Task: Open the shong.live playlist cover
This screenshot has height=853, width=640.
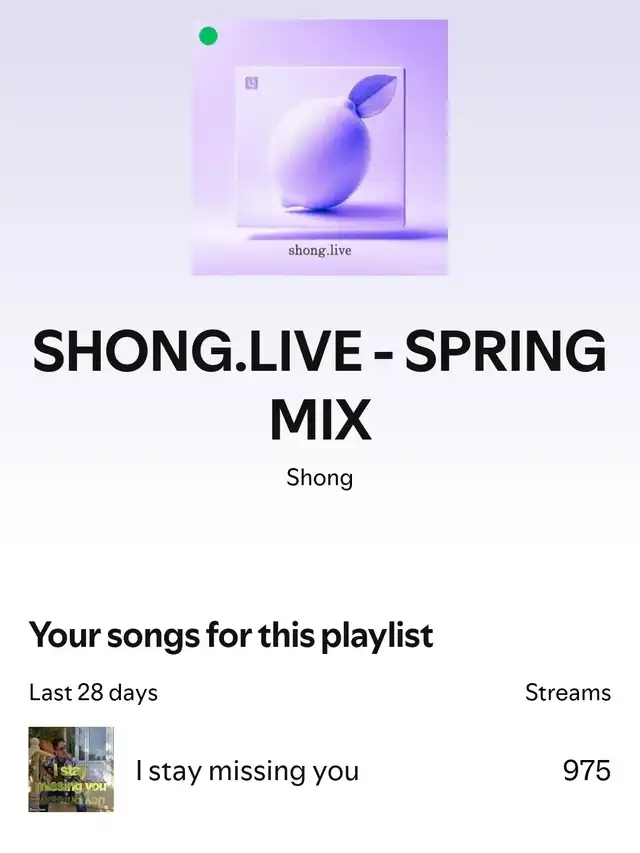Action: (x=320, y=147)
